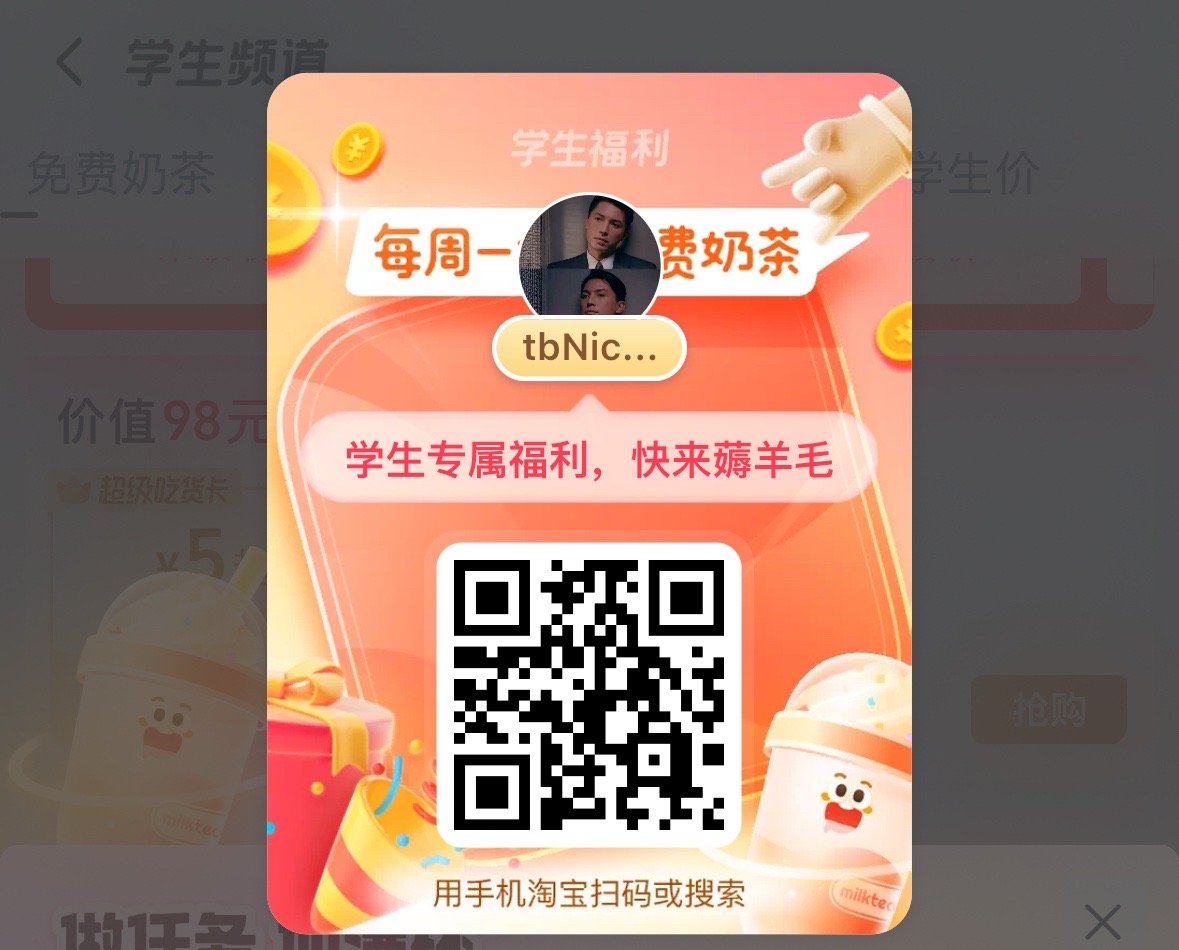Switch to the 免费奶茶 tab
Viewport: 1179px width, 950px height.
(120, 176)
